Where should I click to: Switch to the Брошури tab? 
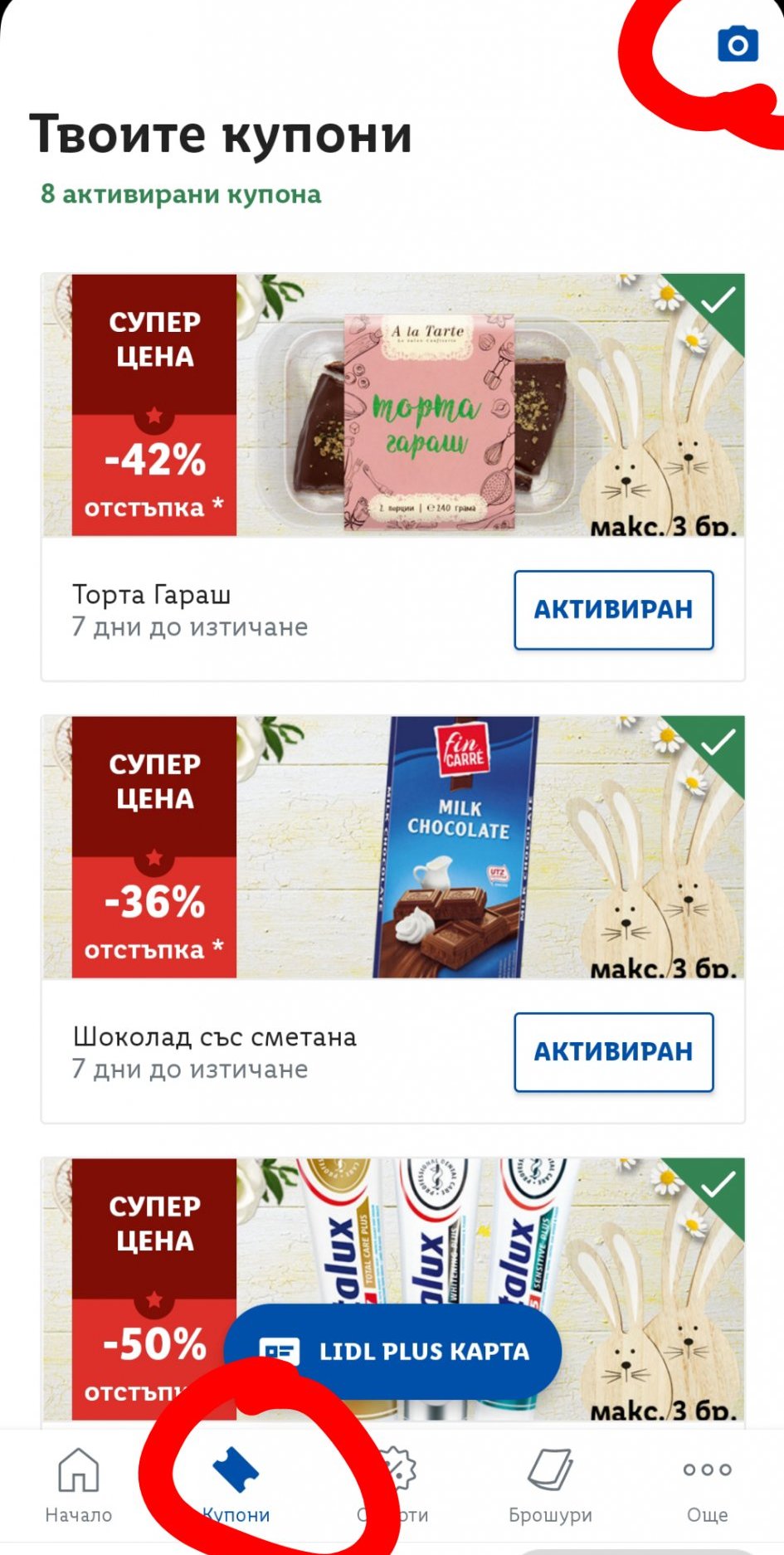point(550,1484)
